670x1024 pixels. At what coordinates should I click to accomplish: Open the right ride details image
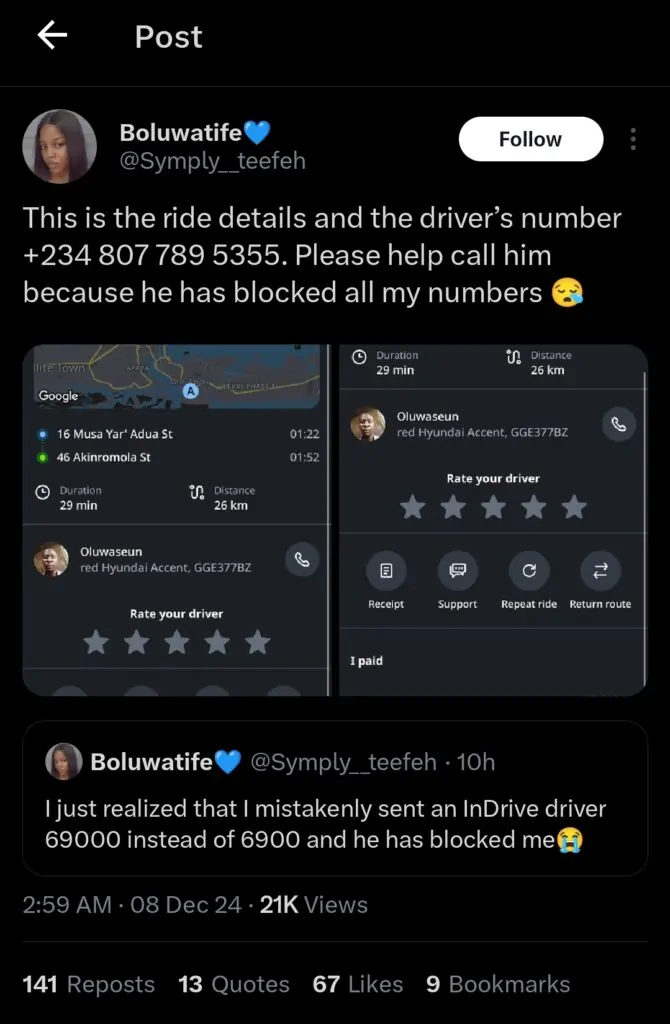(x=490, y=520)
